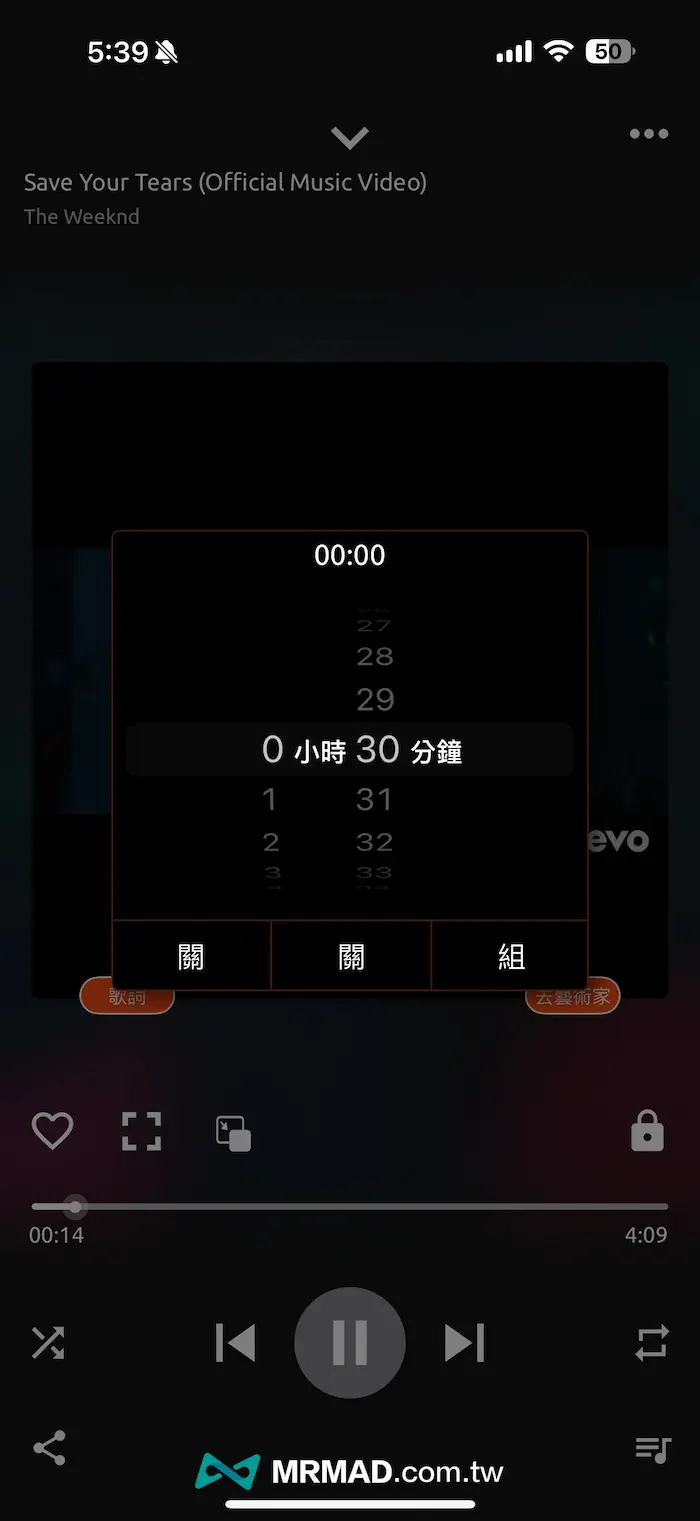The height and width of the screenshot is (1521, 700).
Task: Skip to the previous track
Action: point(236,1342)
